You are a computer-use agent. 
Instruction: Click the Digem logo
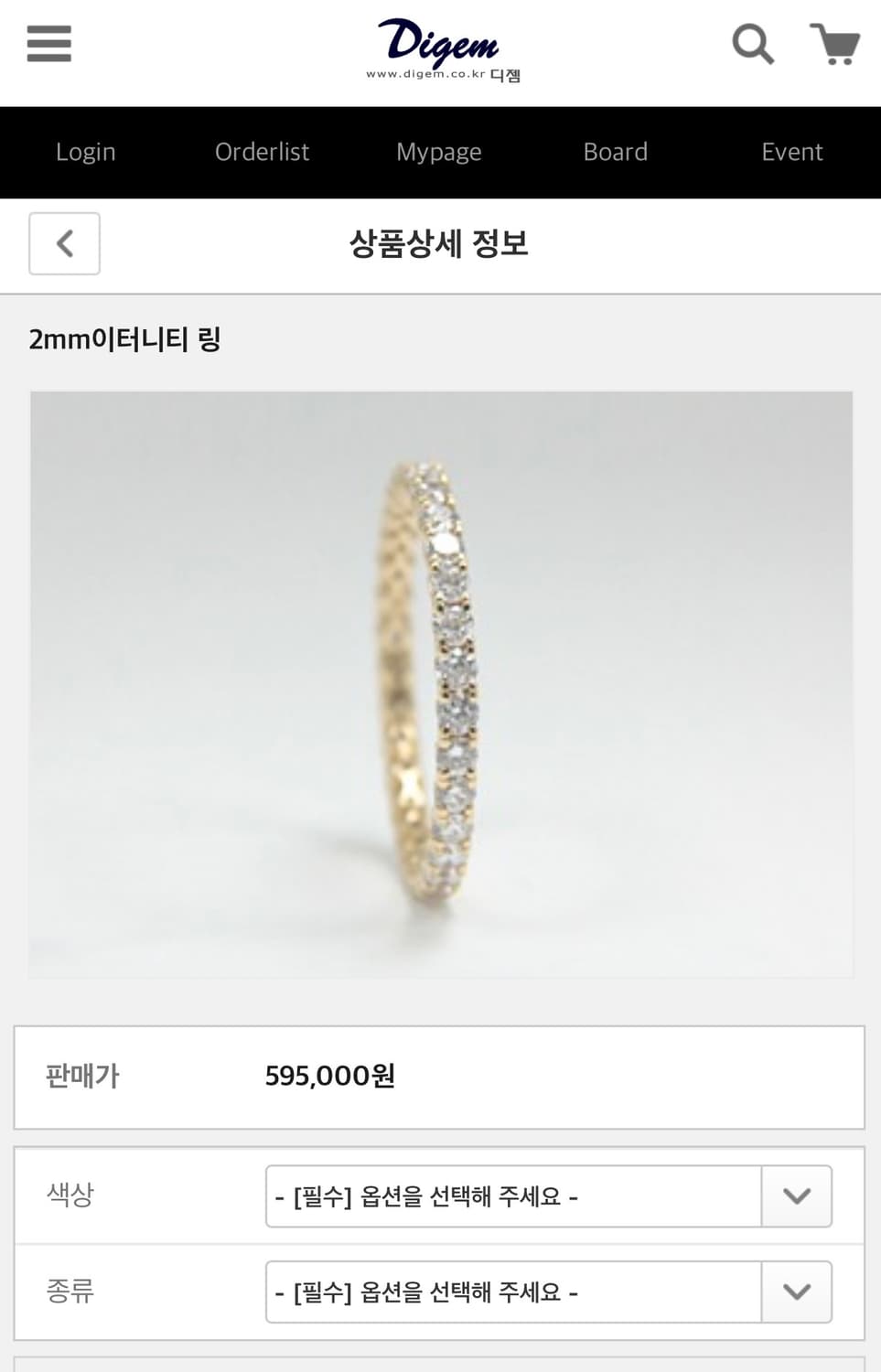pos(440,46)
